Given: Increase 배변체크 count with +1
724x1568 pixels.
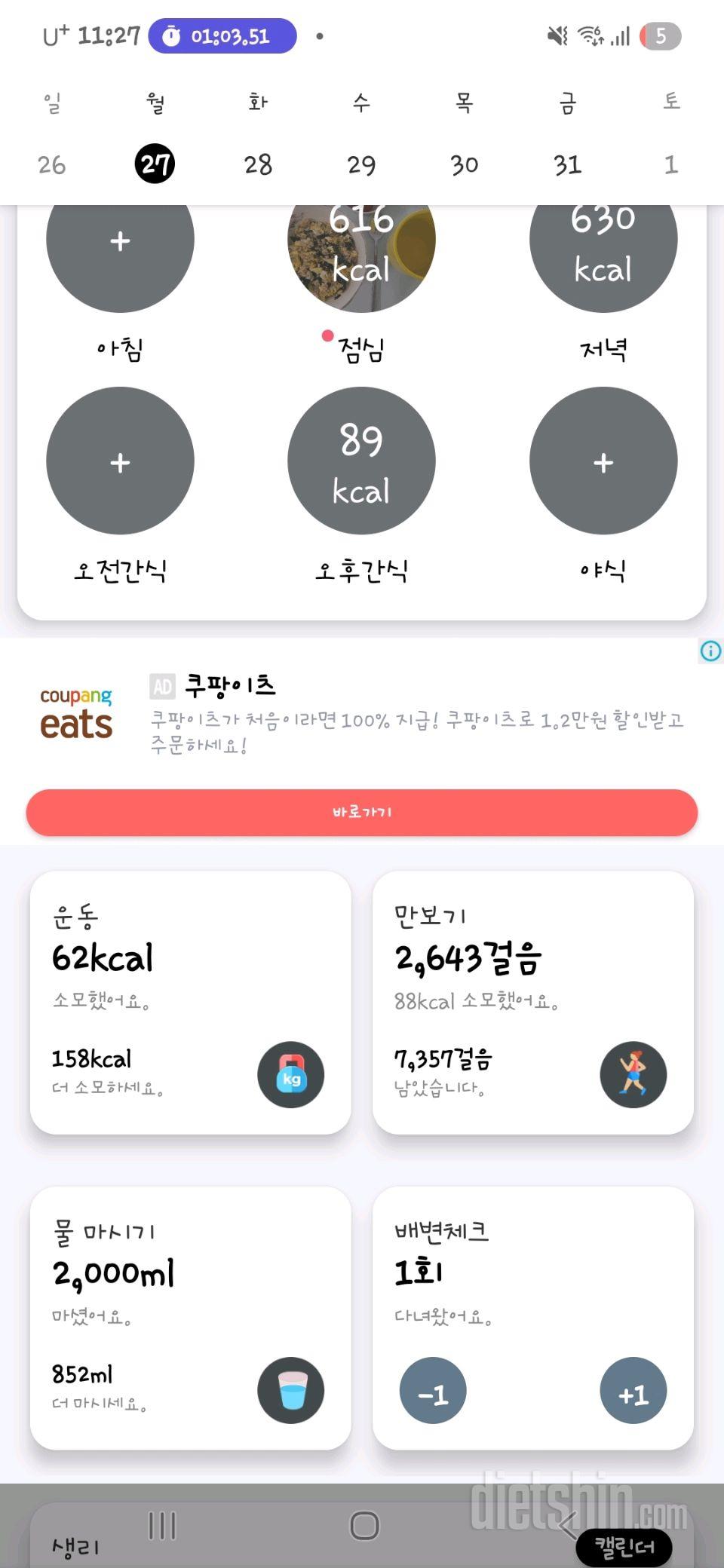Looking at the screenshot, I should tap(633, 1391).
